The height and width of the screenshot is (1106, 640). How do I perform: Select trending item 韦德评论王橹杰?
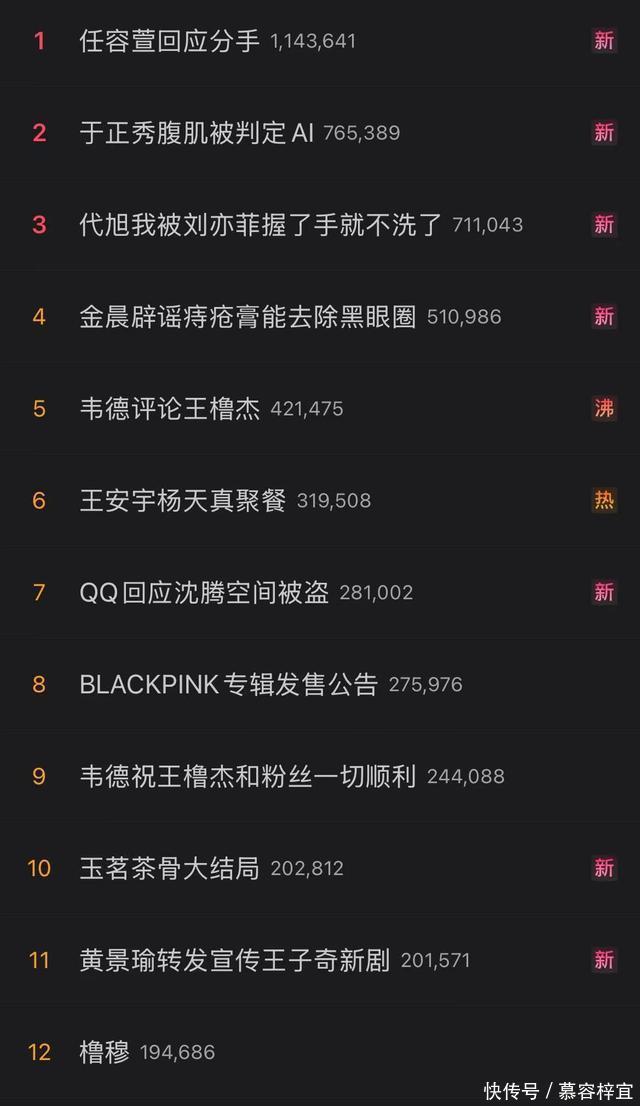tap(169, 409)
